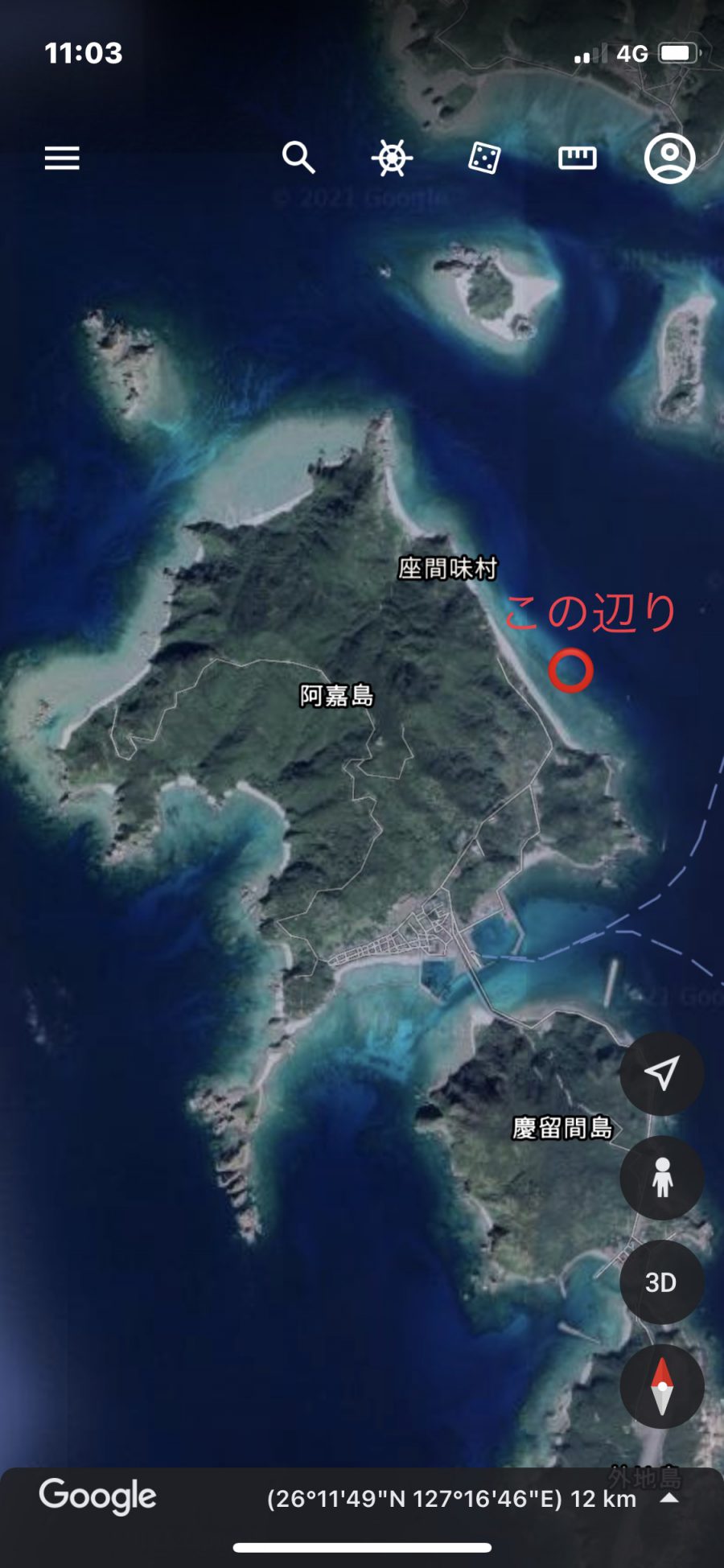Open the measure ruler tool
The image size is (724, 1568).
pos(578,158)
